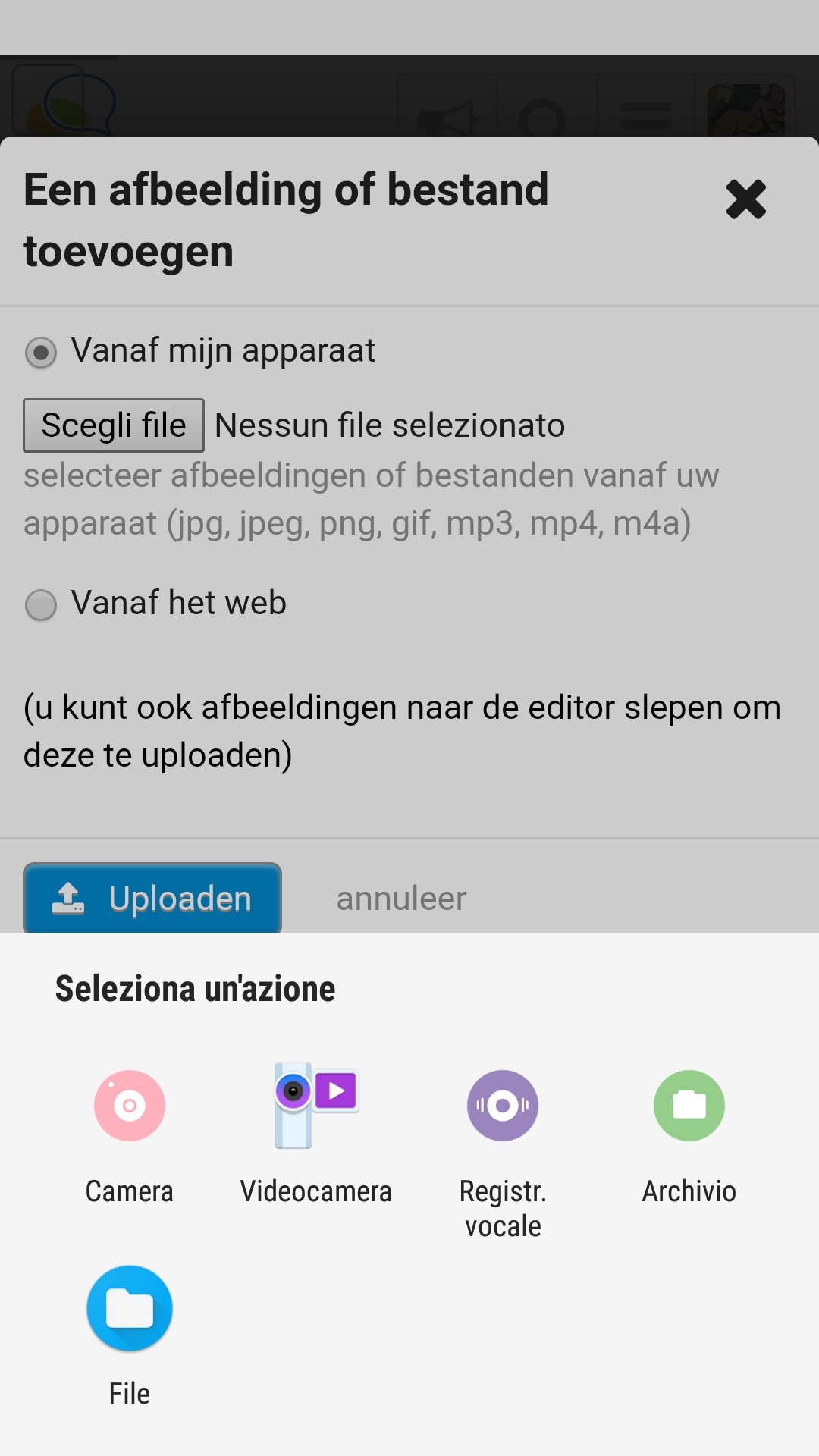The height and width of the screenshot is (1456, 819).
Task: Cancel with the 'annuleer' link
Action: click(401, 899)
